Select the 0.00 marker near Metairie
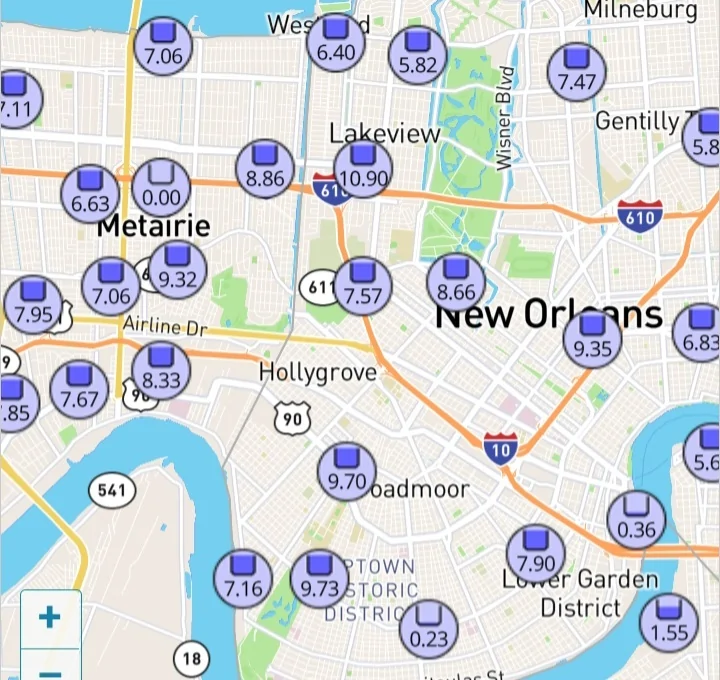This screenshot has width=720, height=680. click(162, 187)
